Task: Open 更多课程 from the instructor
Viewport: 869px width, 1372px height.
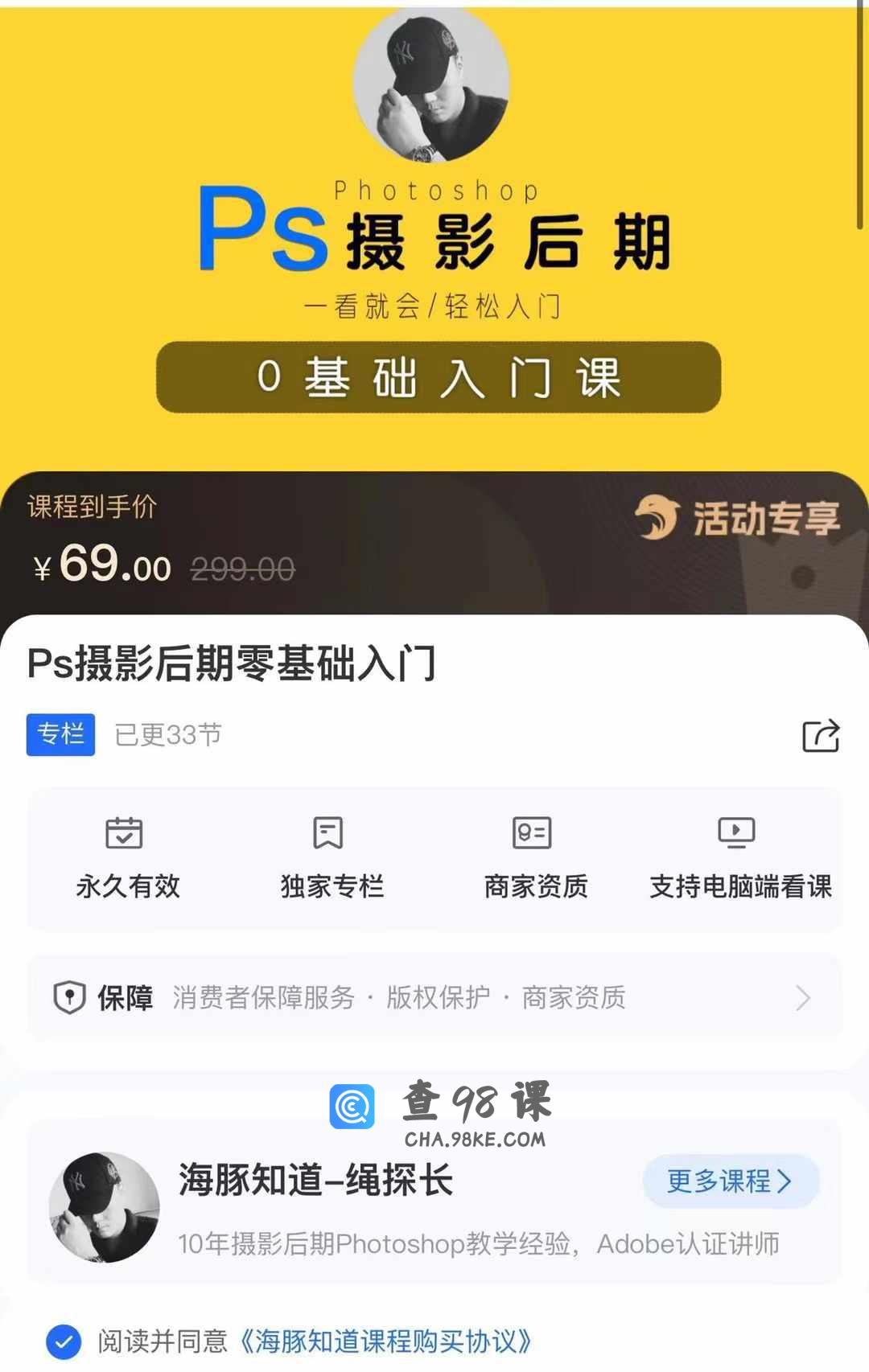Action: tap(730, 1181)
